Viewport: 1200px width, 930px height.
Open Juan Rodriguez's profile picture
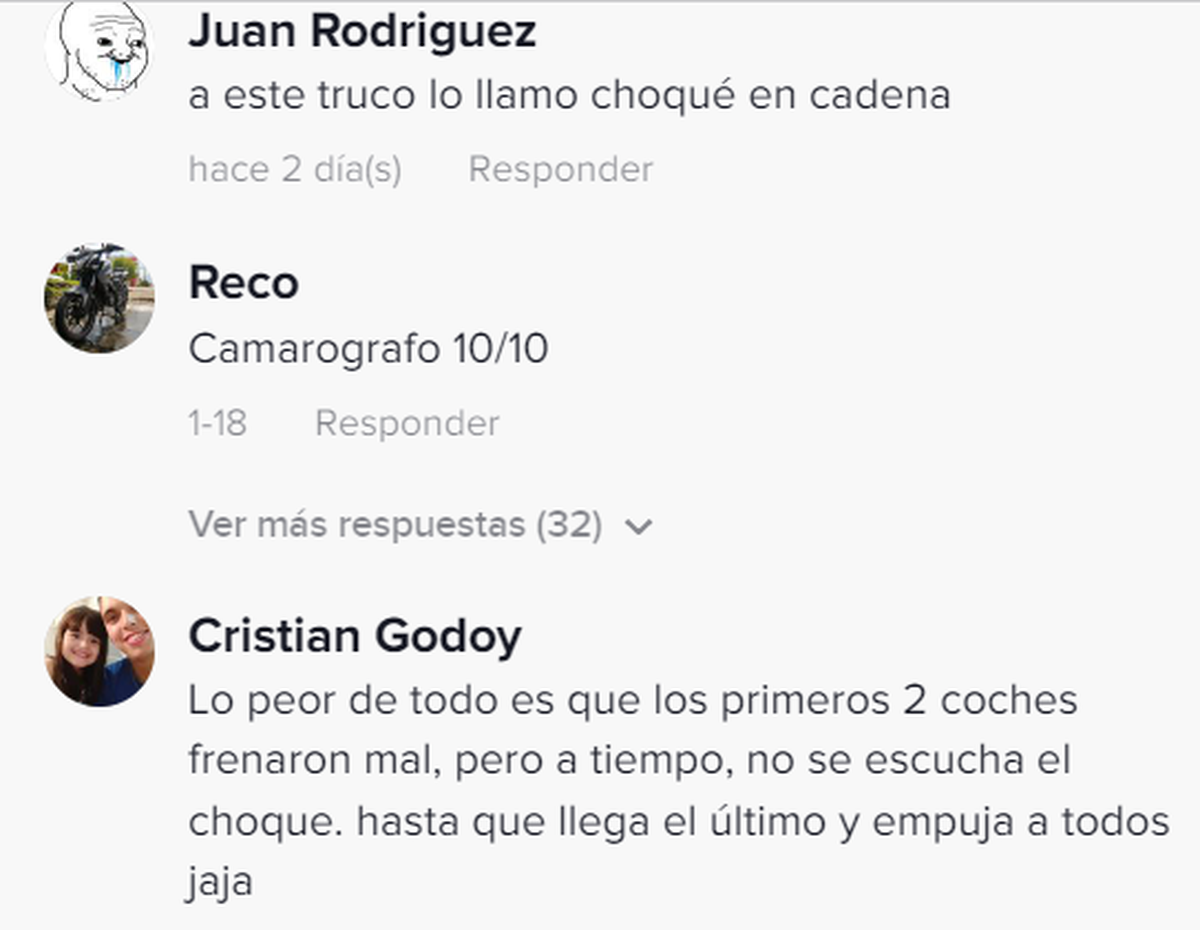[x=99, y=48]
